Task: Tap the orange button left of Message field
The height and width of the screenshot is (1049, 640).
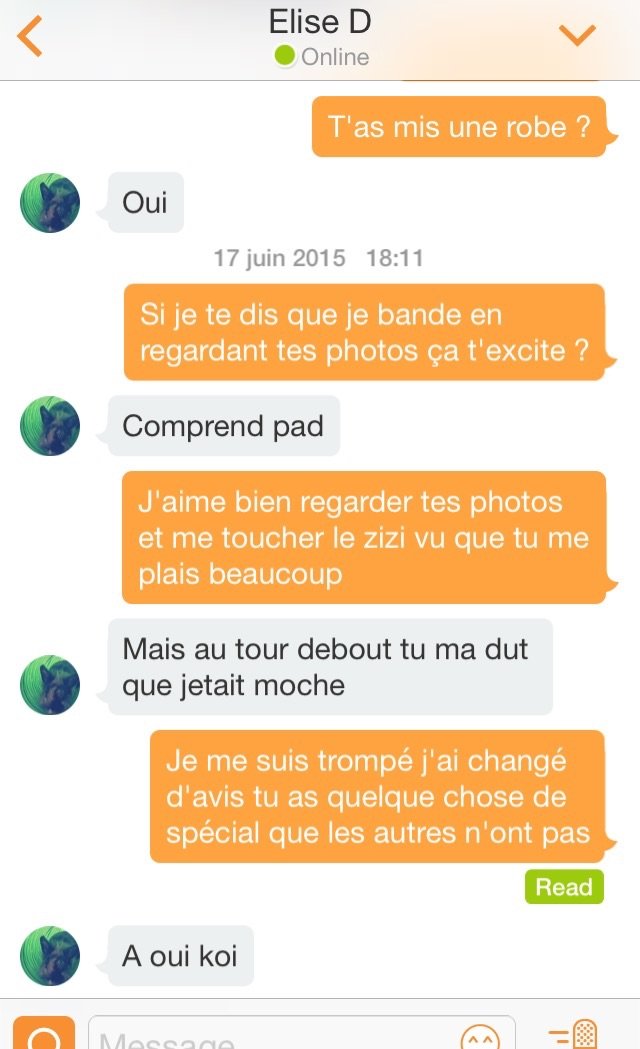Action: 44,1032
